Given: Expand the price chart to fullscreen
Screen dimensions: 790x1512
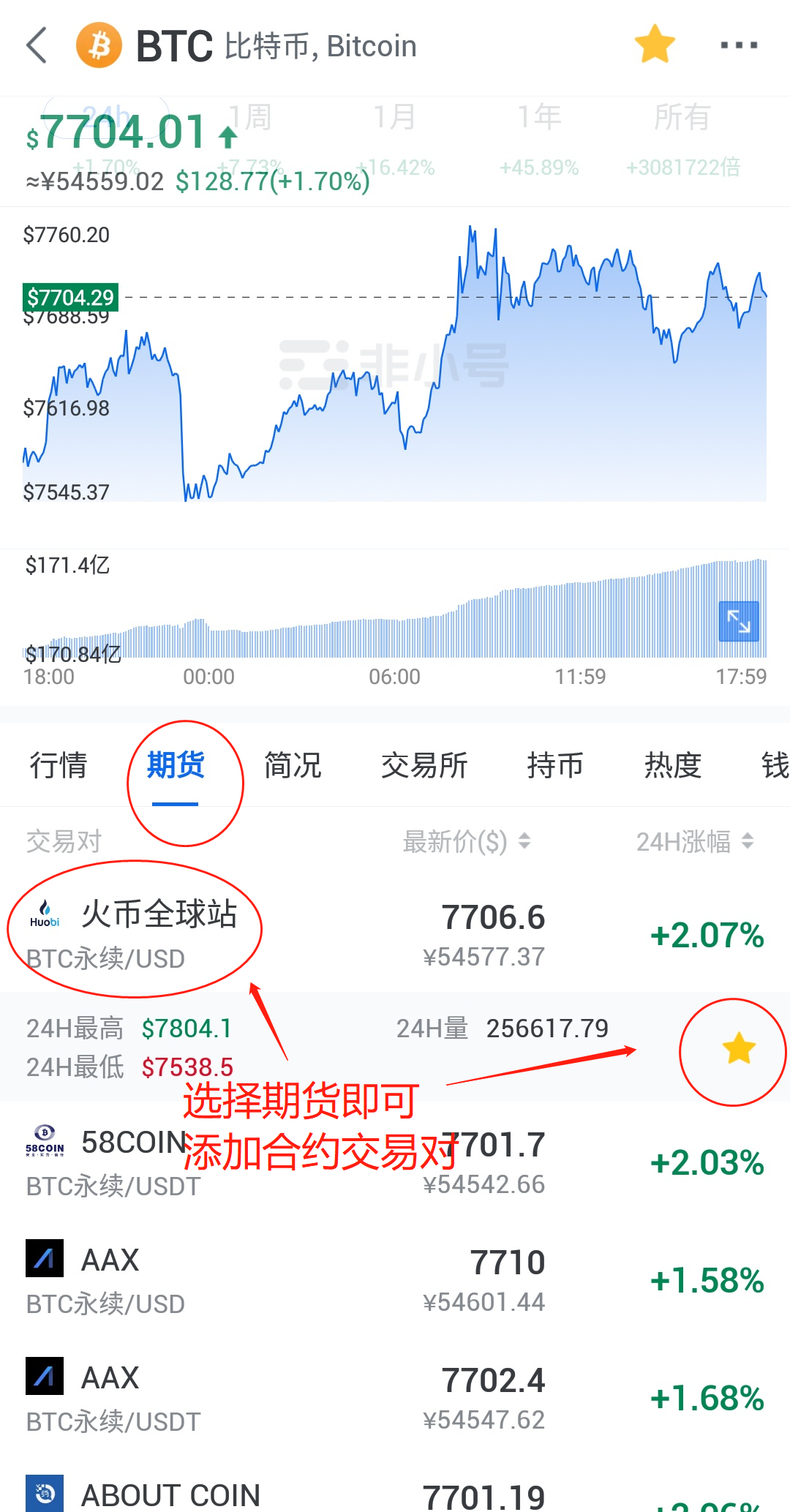Looking at the screenshot, I should [x=739, y=621].
